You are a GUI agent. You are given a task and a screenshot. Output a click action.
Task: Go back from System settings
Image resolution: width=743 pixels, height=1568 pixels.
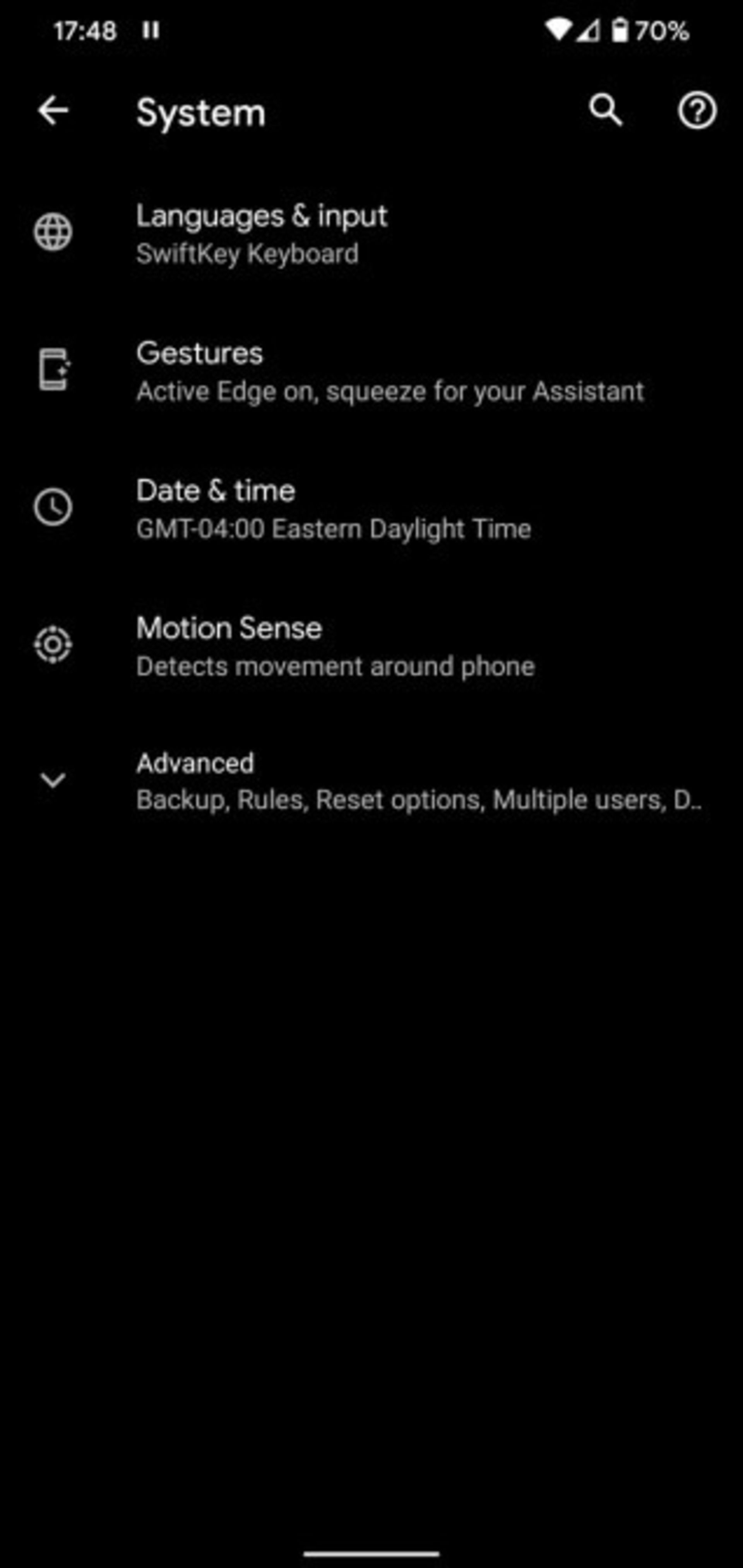click(x=53, y=111)
